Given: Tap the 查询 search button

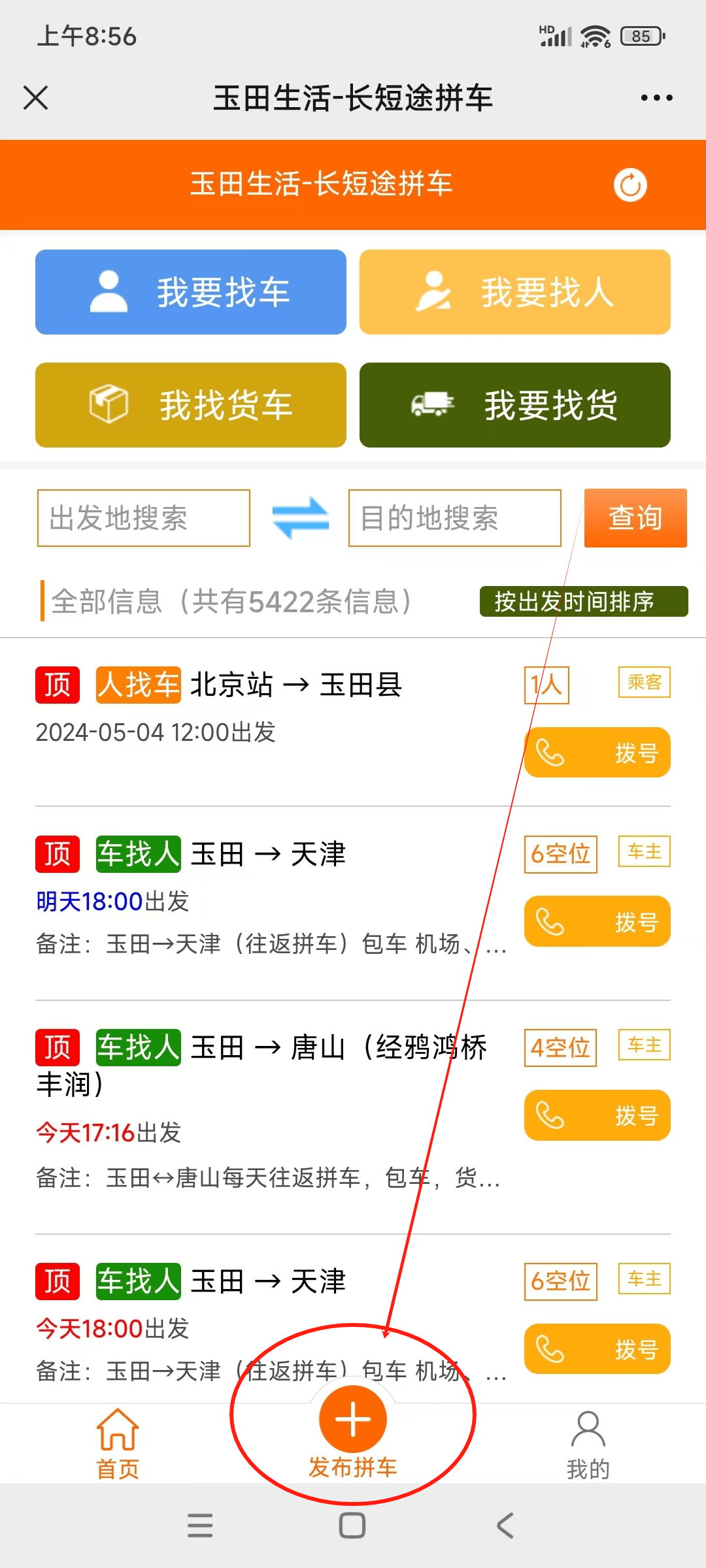Looking at the screenshot, I should (x=635, y=518).
